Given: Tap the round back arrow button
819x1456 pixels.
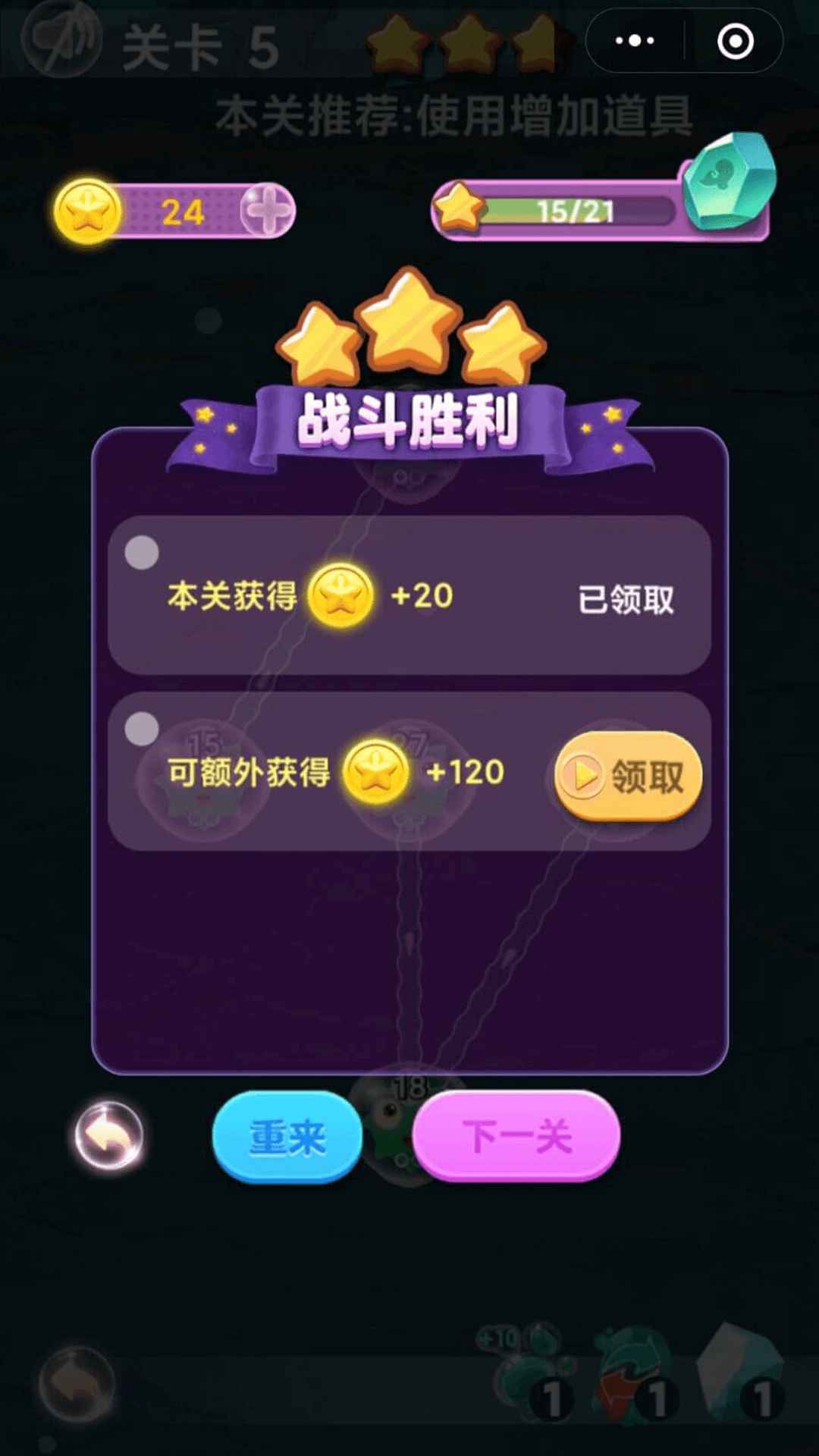Looking at the screenshot, I should [x=109, y=1135].
